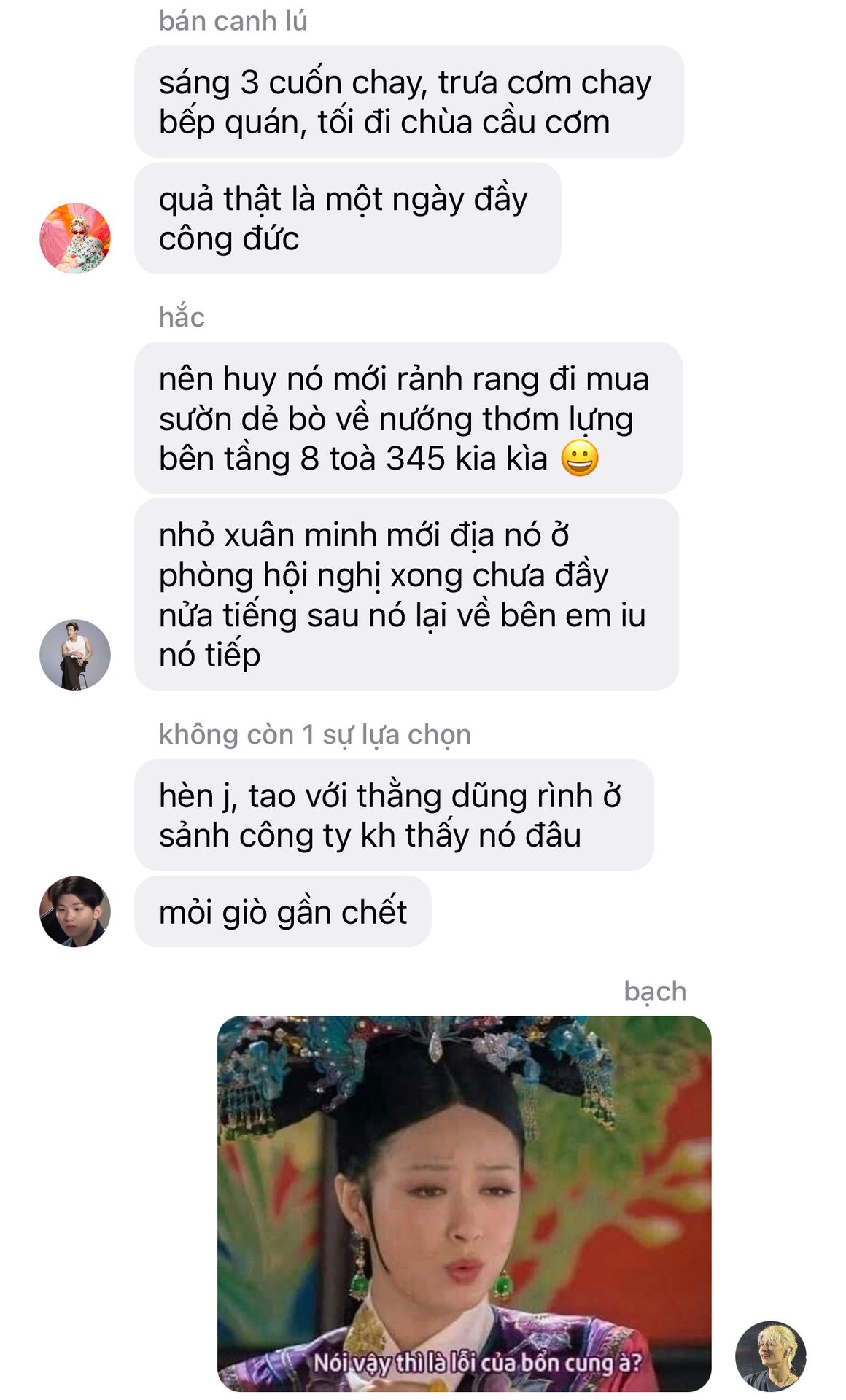846x1400 pixels.
Task: Open bạch's avatar beside the image
Action: click(770, 1356)
